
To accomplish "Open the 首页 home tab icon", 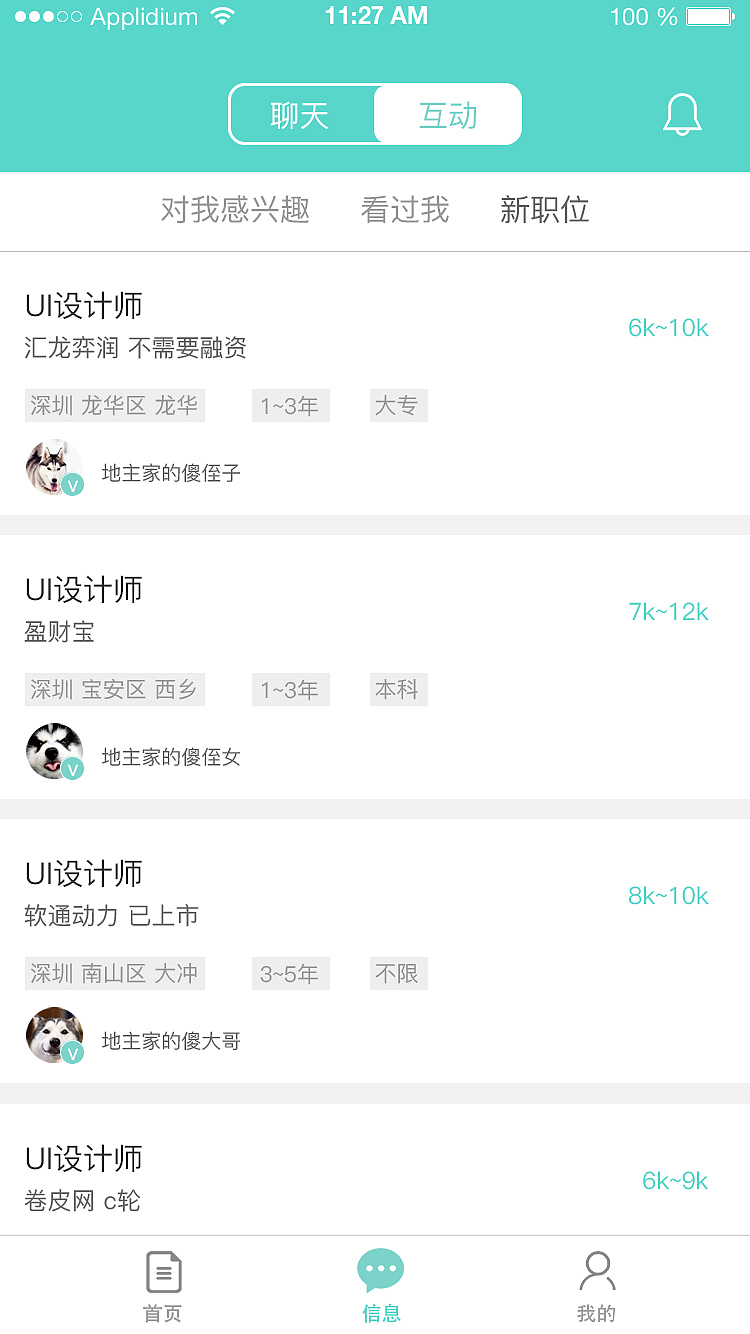I will (162, 1270).
